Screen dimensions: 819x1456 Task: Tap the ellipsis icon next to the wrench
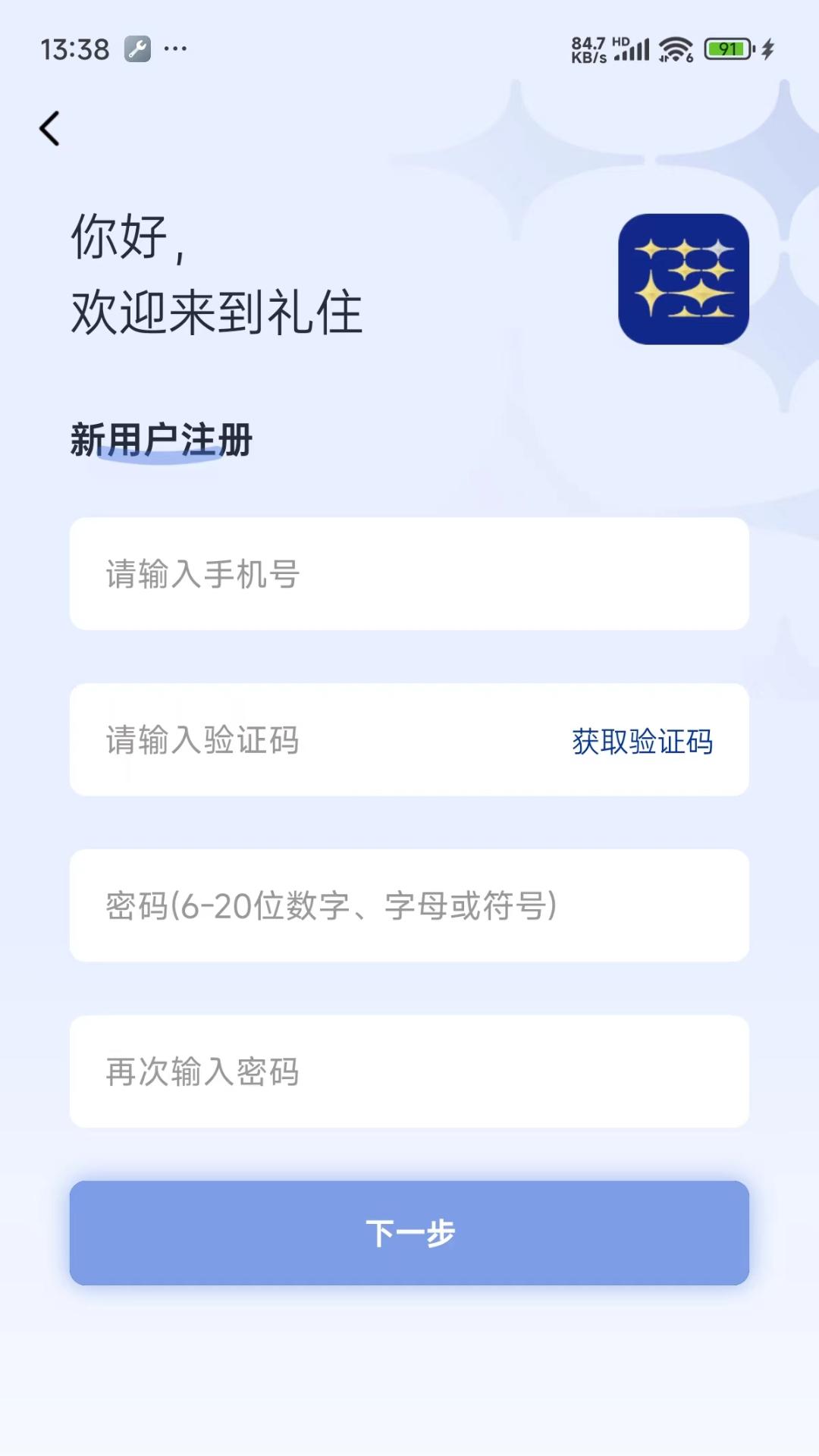[x=176, y=50]
